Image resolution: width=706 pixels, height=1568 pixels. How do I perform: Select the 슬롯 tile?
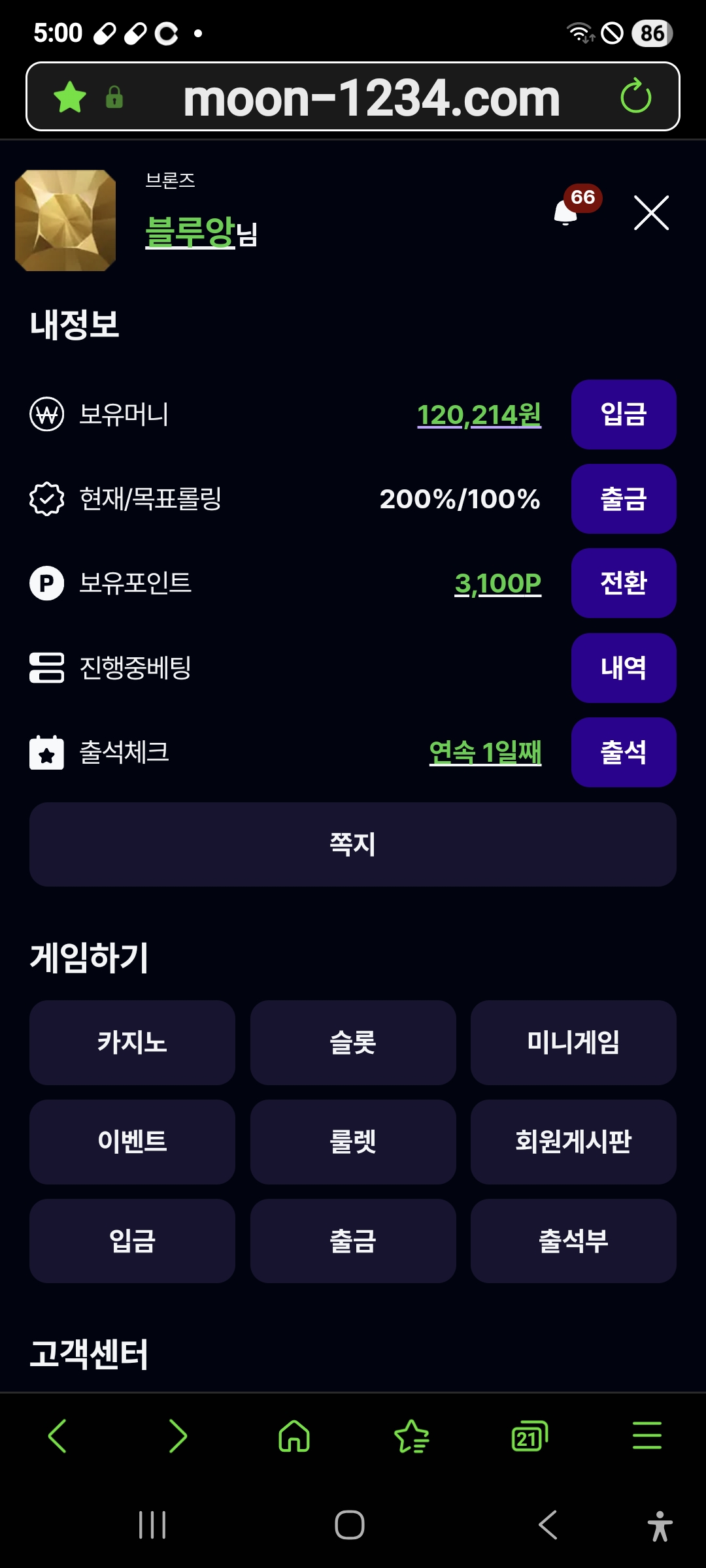(x=353, y=1043)
